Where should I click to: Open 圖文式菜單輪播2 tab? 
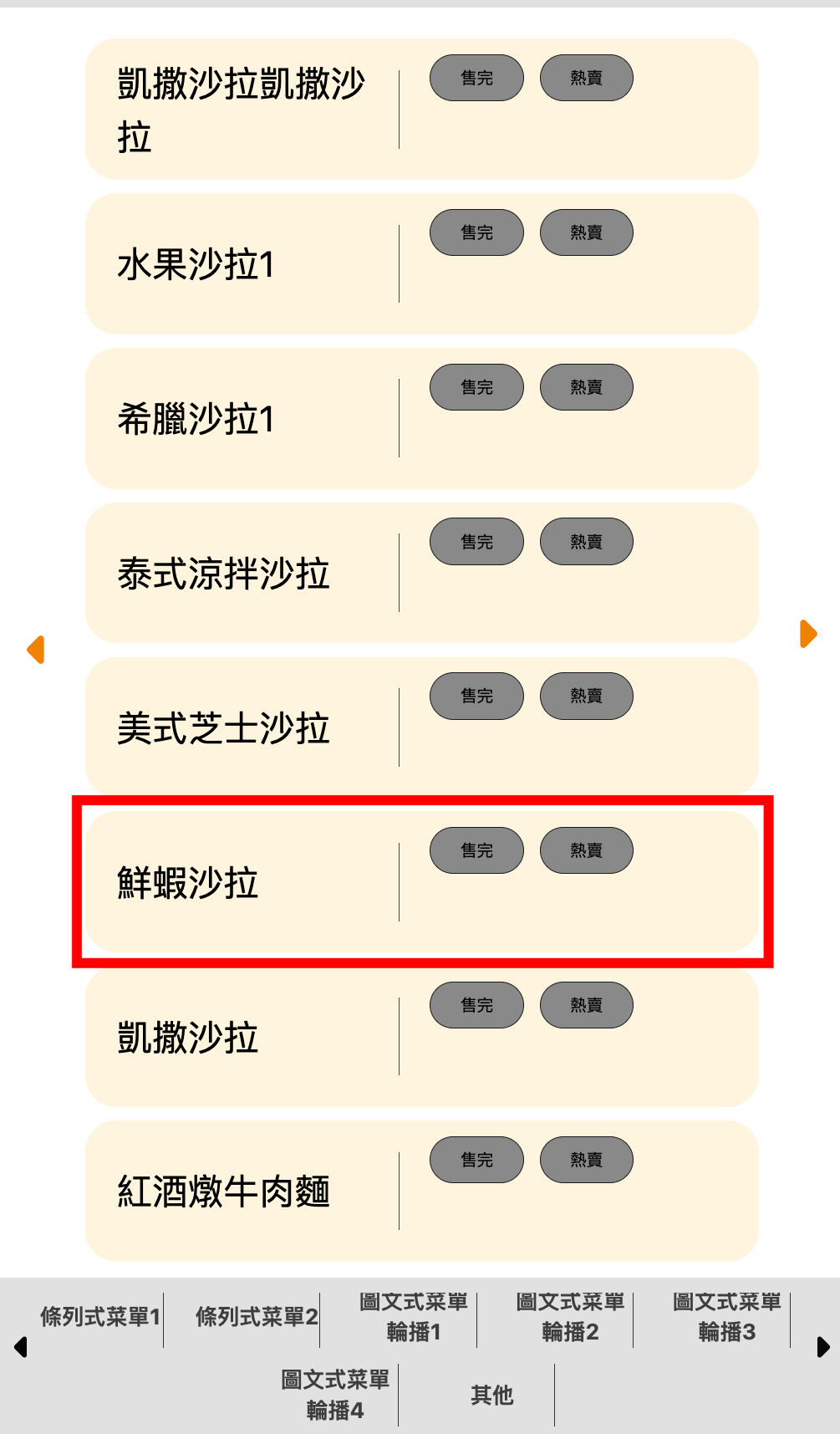pos(570,1317)
